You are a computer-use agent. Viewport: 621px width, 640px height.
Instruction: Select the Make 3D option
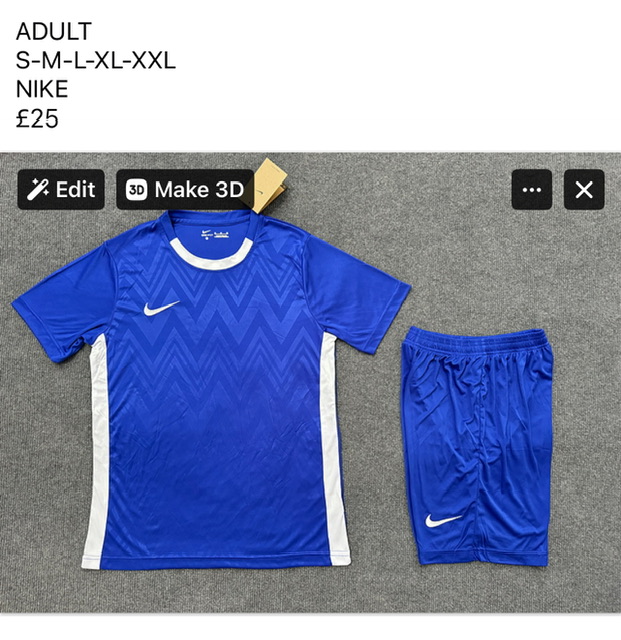coord(184,190)
